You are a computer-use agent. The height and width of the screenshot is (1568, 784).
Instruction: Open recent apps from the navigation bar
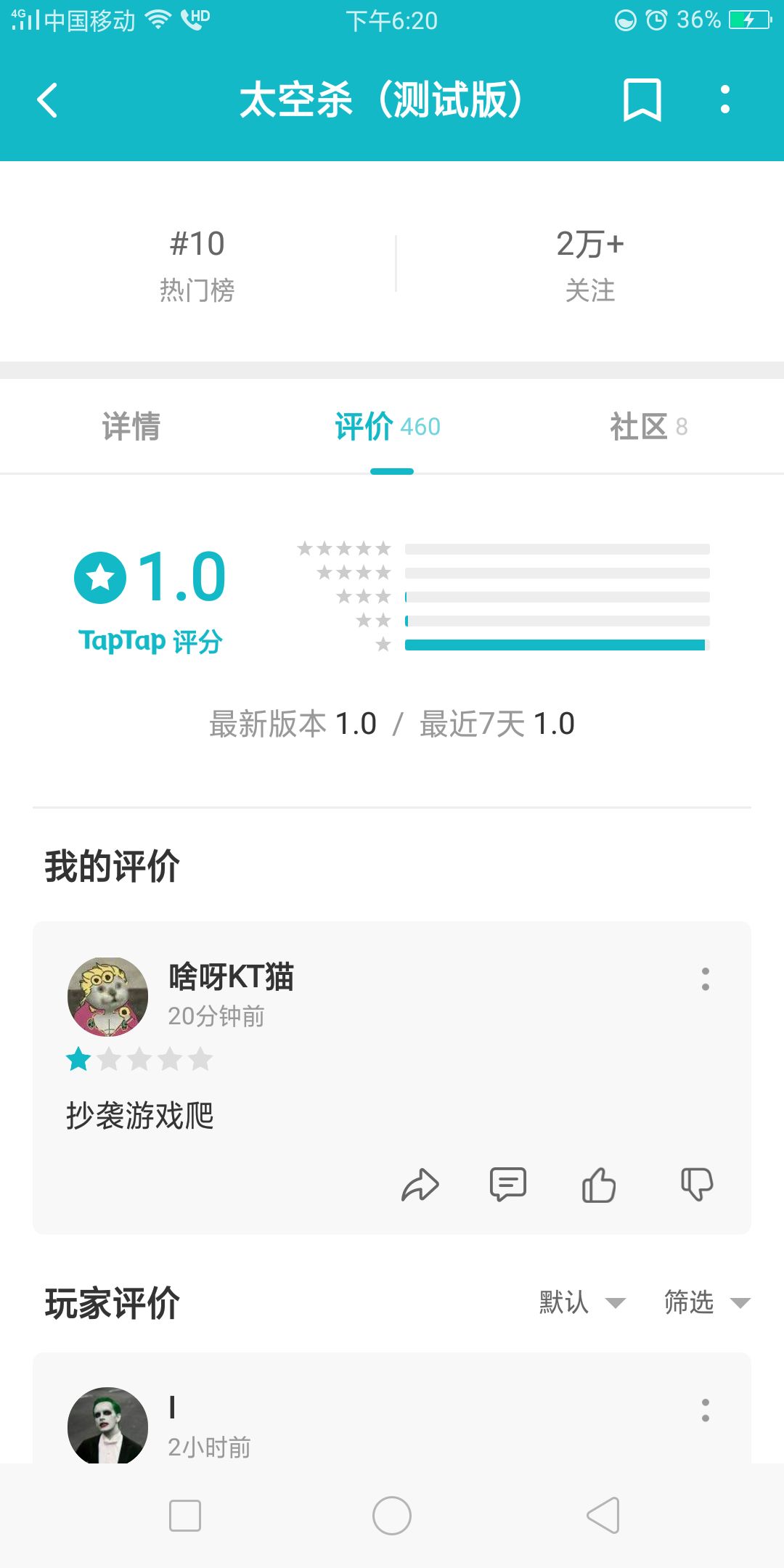tap(184, 1516)
